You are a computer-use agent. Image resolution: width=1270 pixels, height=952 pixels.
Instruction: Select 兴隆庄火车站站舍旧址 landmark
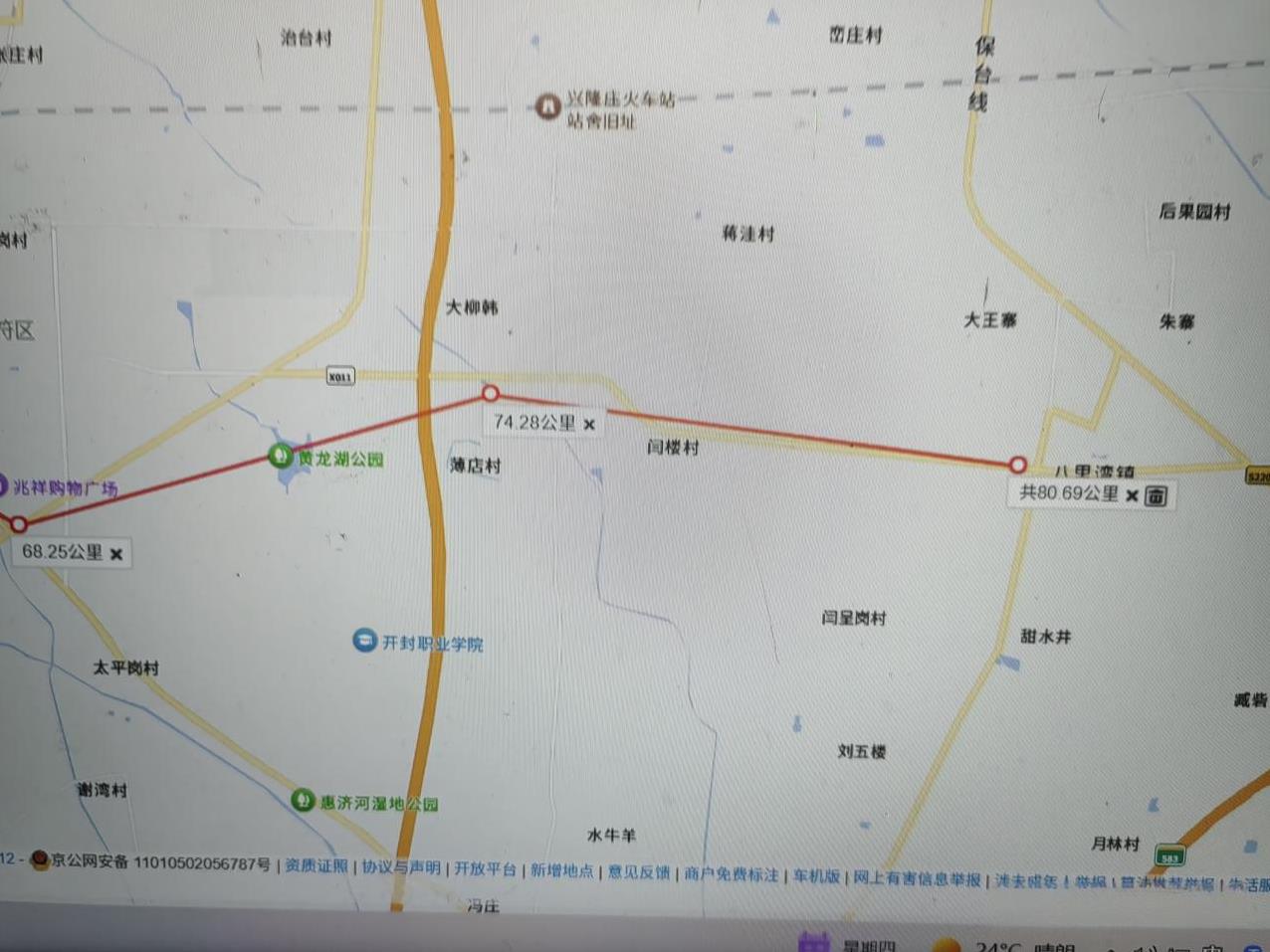(547, 105)
